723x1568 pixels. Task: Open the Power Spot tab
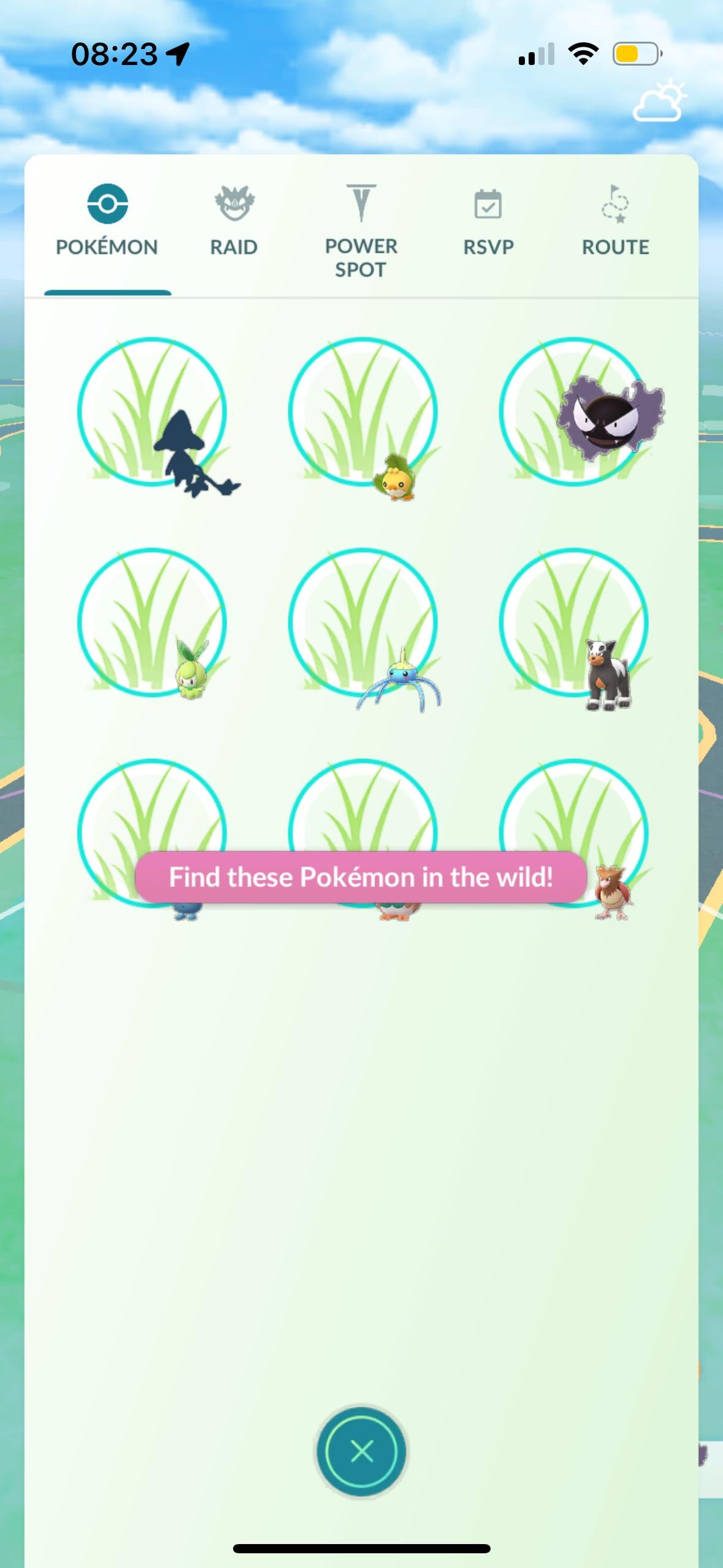coord(361,231)
